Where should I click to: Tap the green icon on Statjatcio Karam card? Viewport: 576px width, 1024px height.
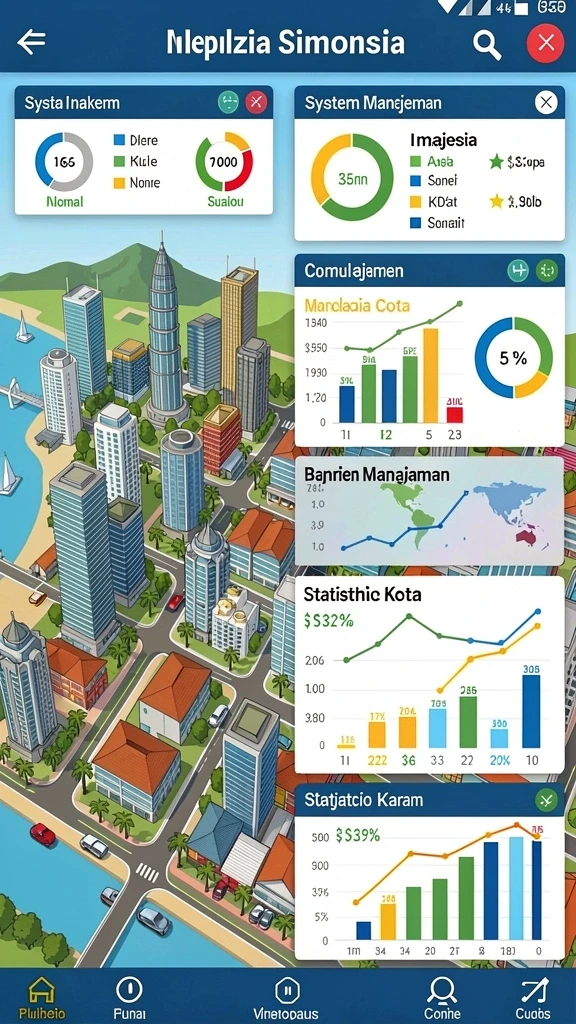[546, 799]
